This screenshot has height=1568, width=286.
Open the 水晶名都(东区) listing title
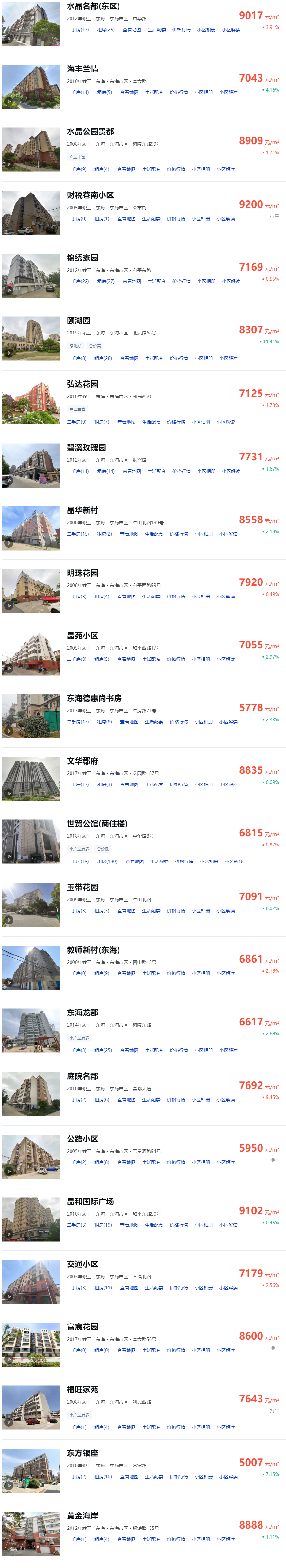pos(93,7)
